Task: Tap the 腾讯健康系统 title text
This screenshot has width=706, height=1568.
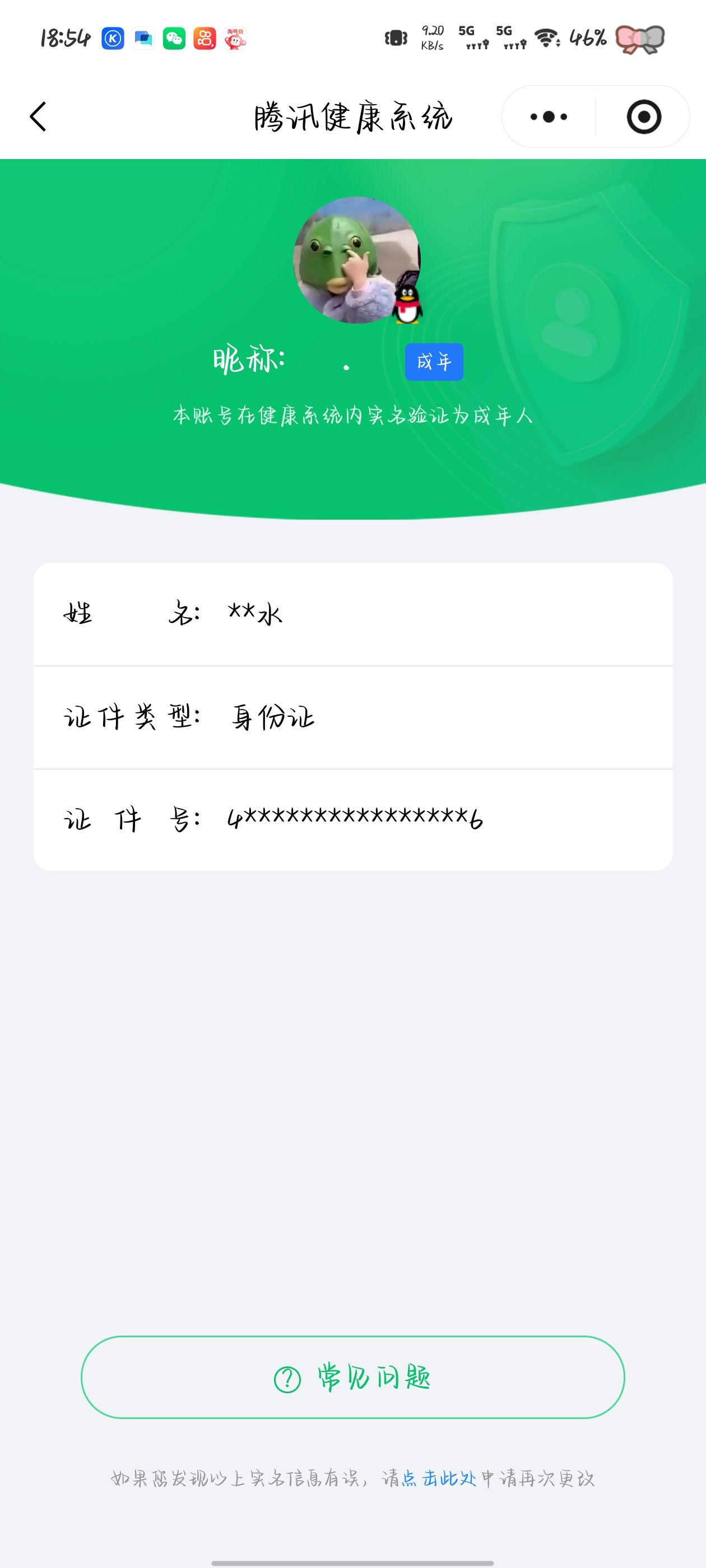Action: (354, 117)
